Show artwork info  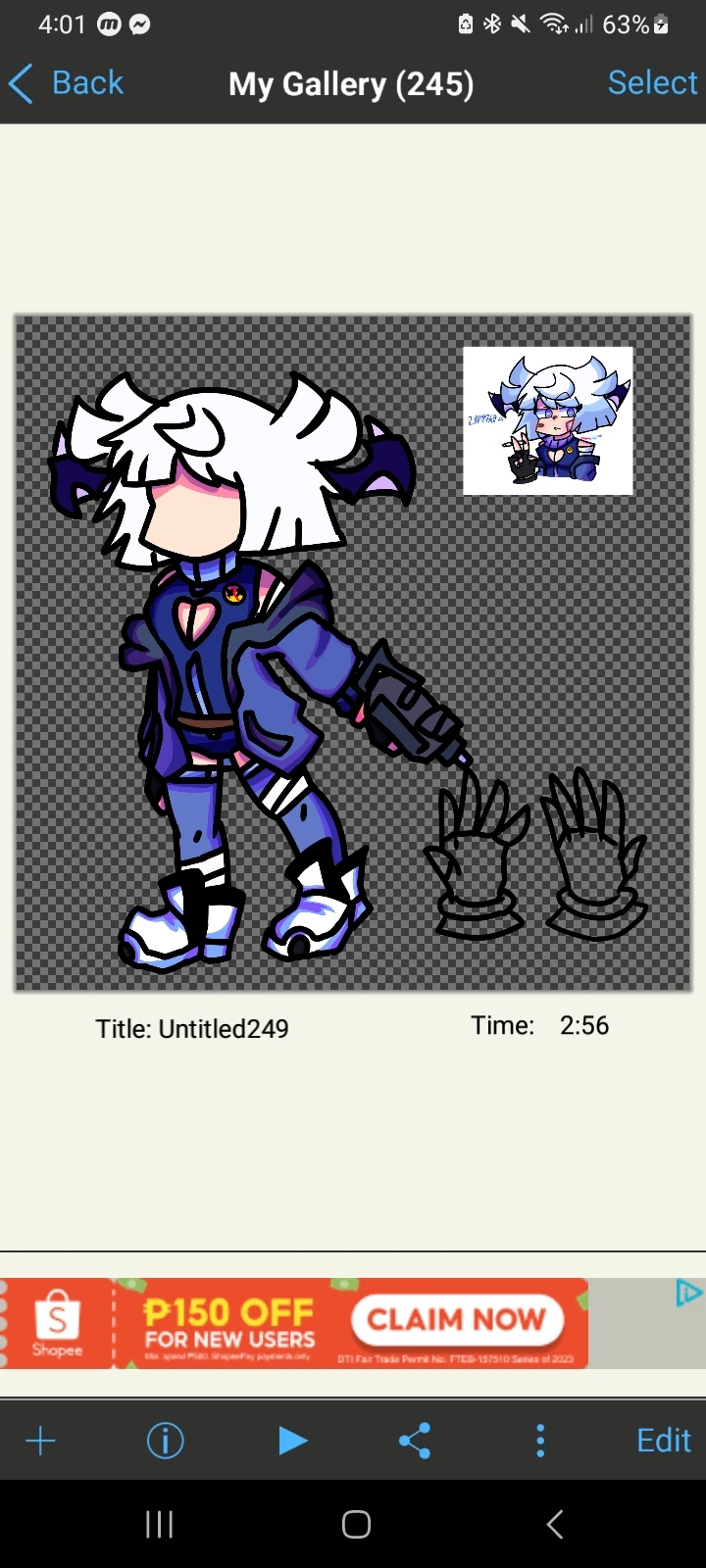point(165,1441)
